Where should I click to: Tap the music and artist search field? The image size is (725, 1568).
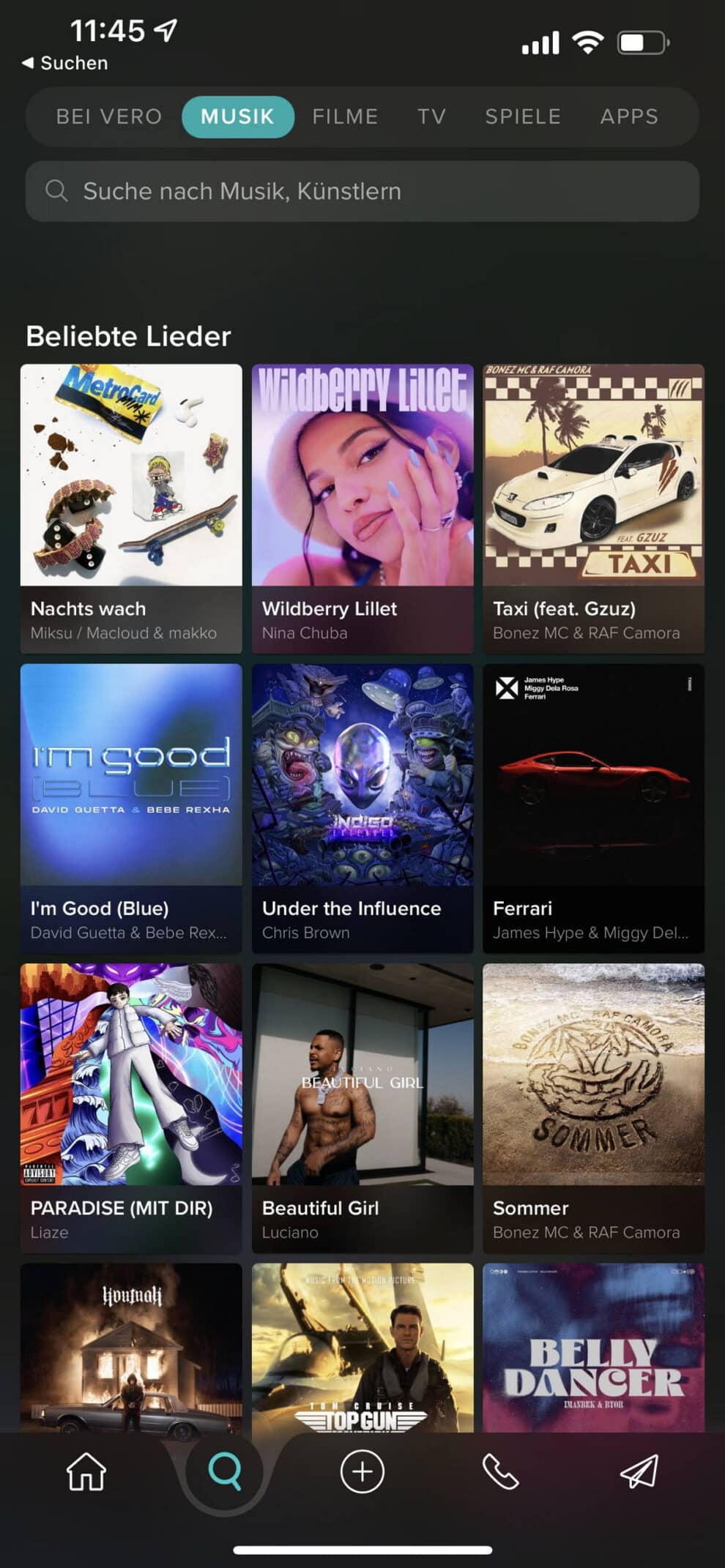(x=362, y=191)
